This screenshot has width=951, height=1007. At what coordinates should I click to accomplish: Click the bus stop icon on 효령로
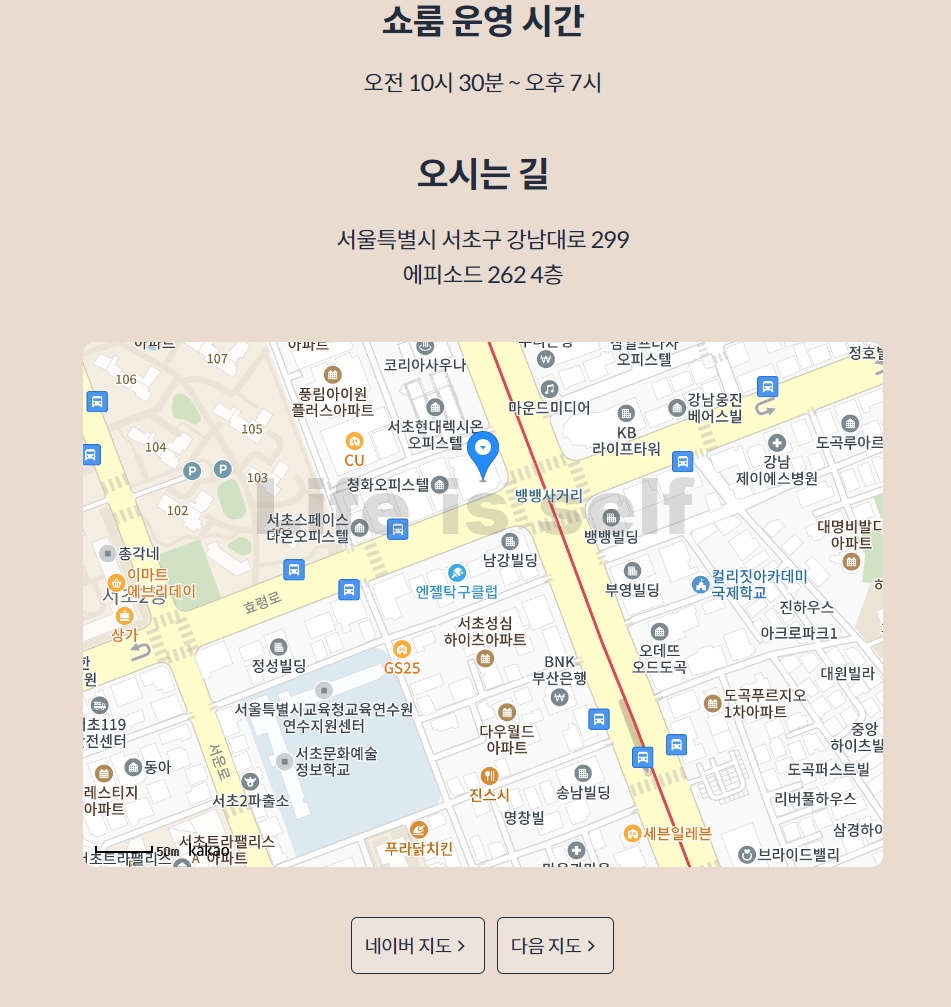pyautogui.click(x=293, y=570)
